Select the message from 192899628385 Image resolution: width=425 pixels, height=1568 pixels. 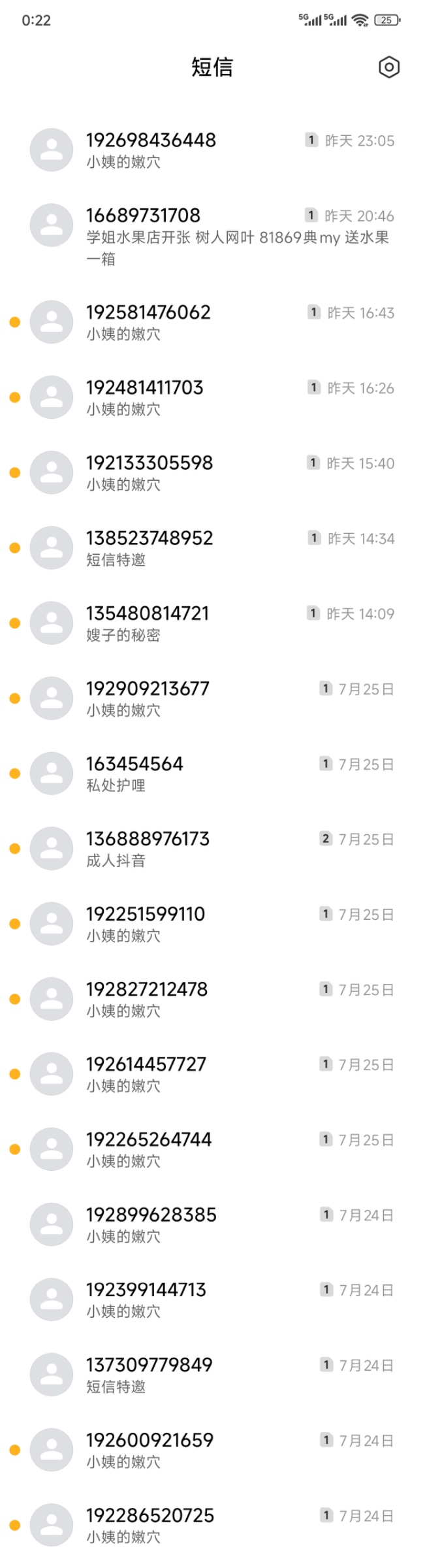212,1224
